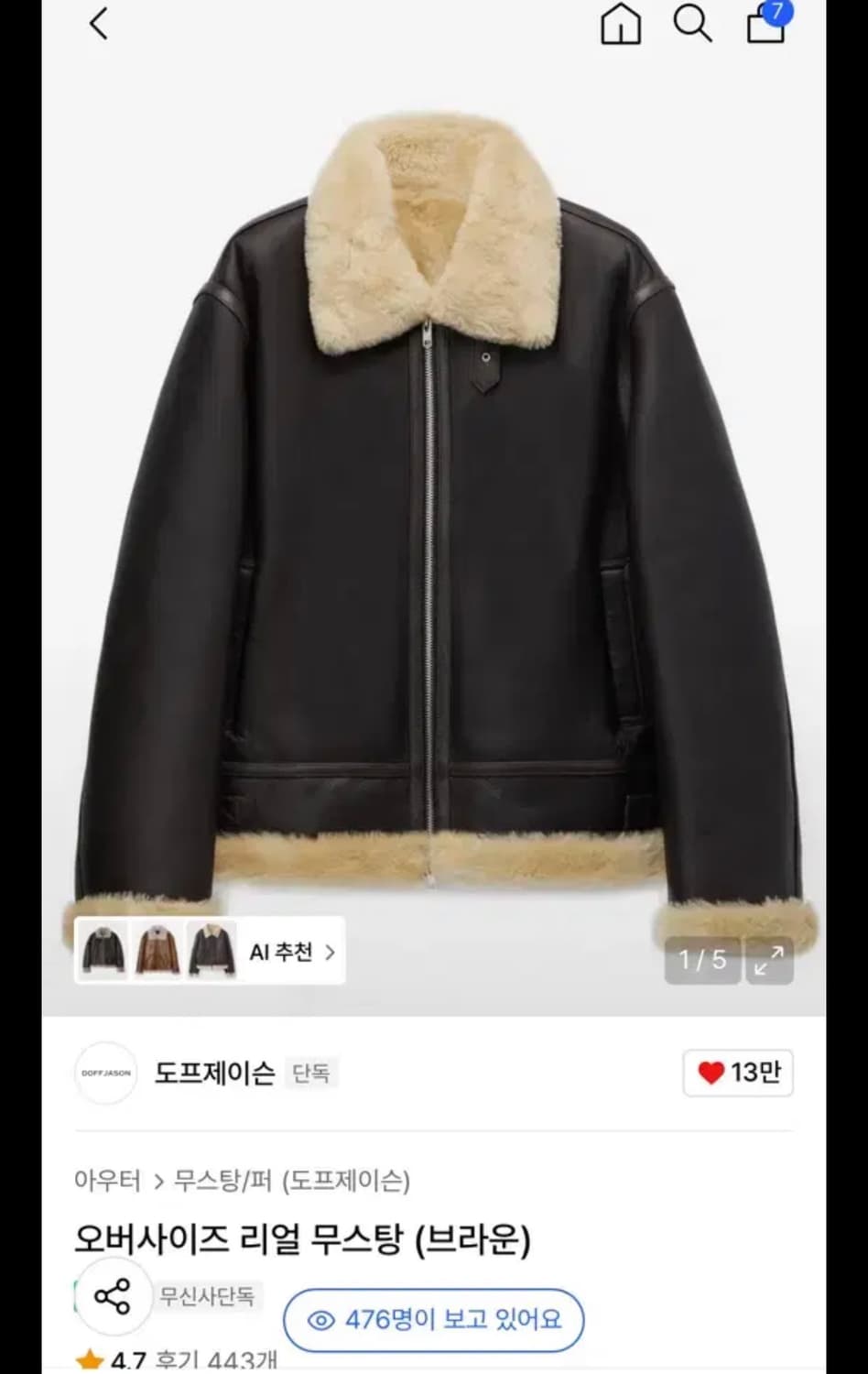Tap the star icon beside the 4.7 rating
The image size is (868, 1374).
[x=89, y=1360]
